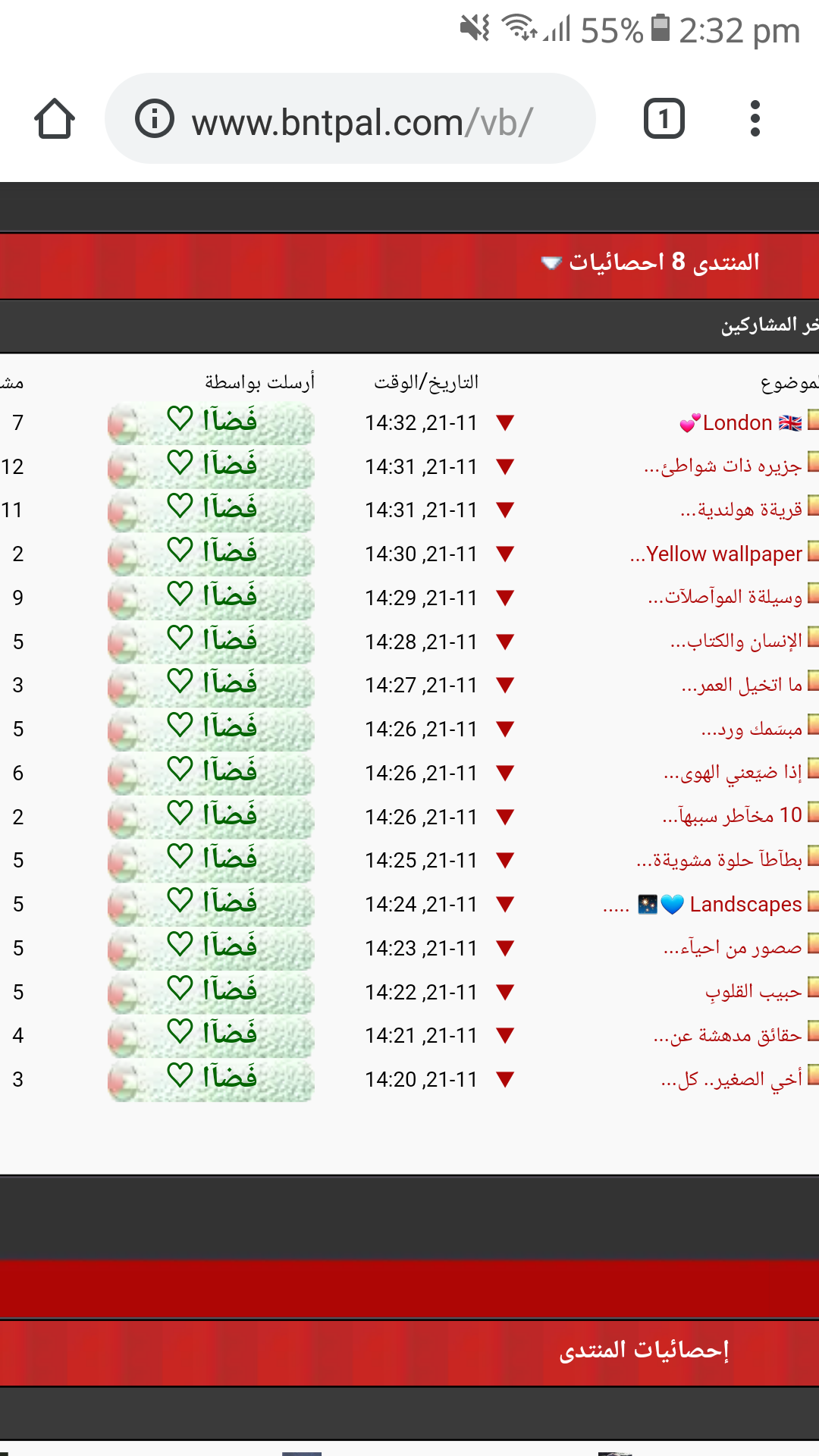The width and height of the screenshot is (819, 1456).
Task: Open the tab switcher showing 1 tab
Action: [664, 119]
